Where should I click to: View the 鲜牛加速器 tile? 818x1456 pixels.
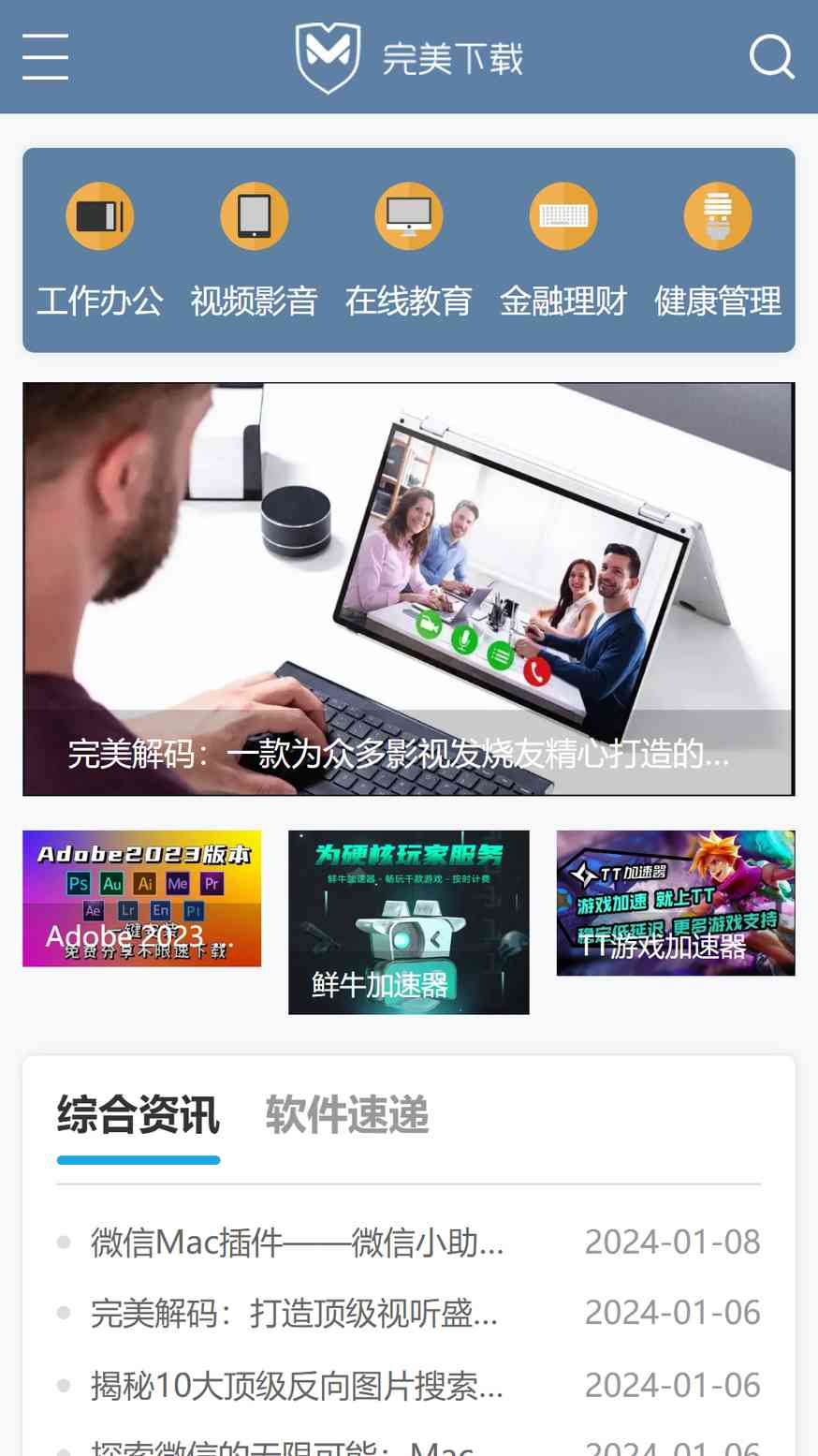coord(408,921)
